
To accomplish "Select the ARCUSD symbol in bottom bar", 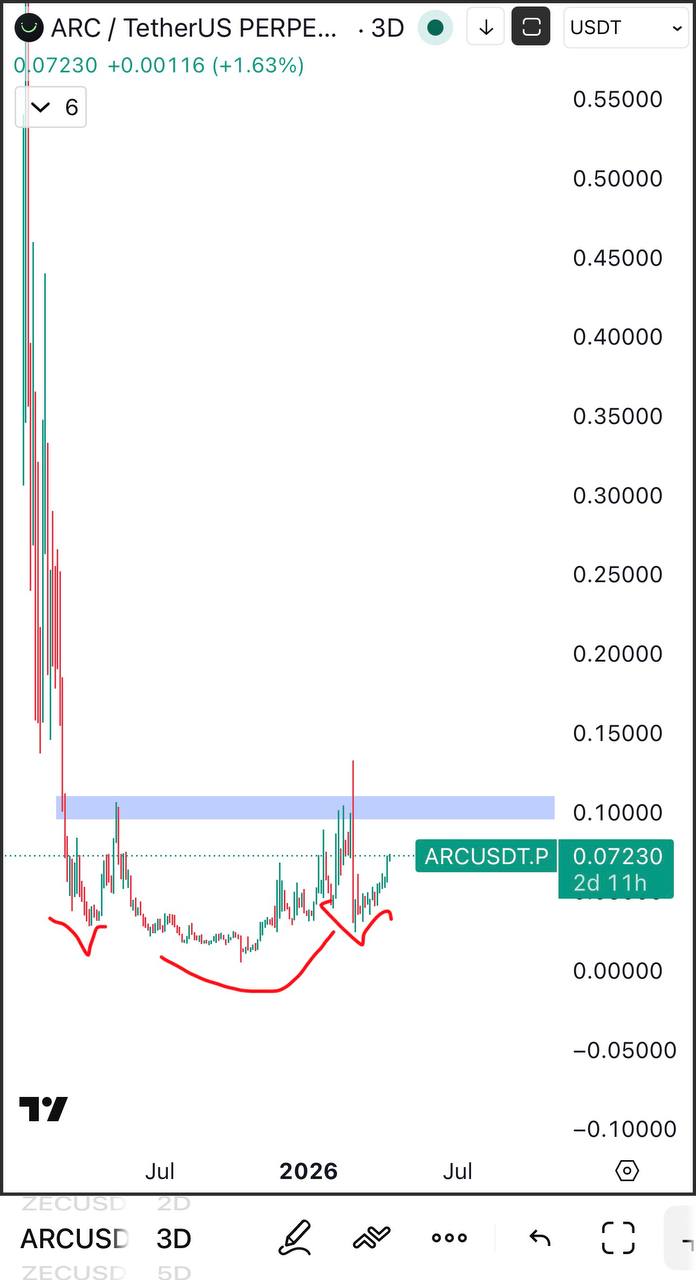I will pos(74,1239).
